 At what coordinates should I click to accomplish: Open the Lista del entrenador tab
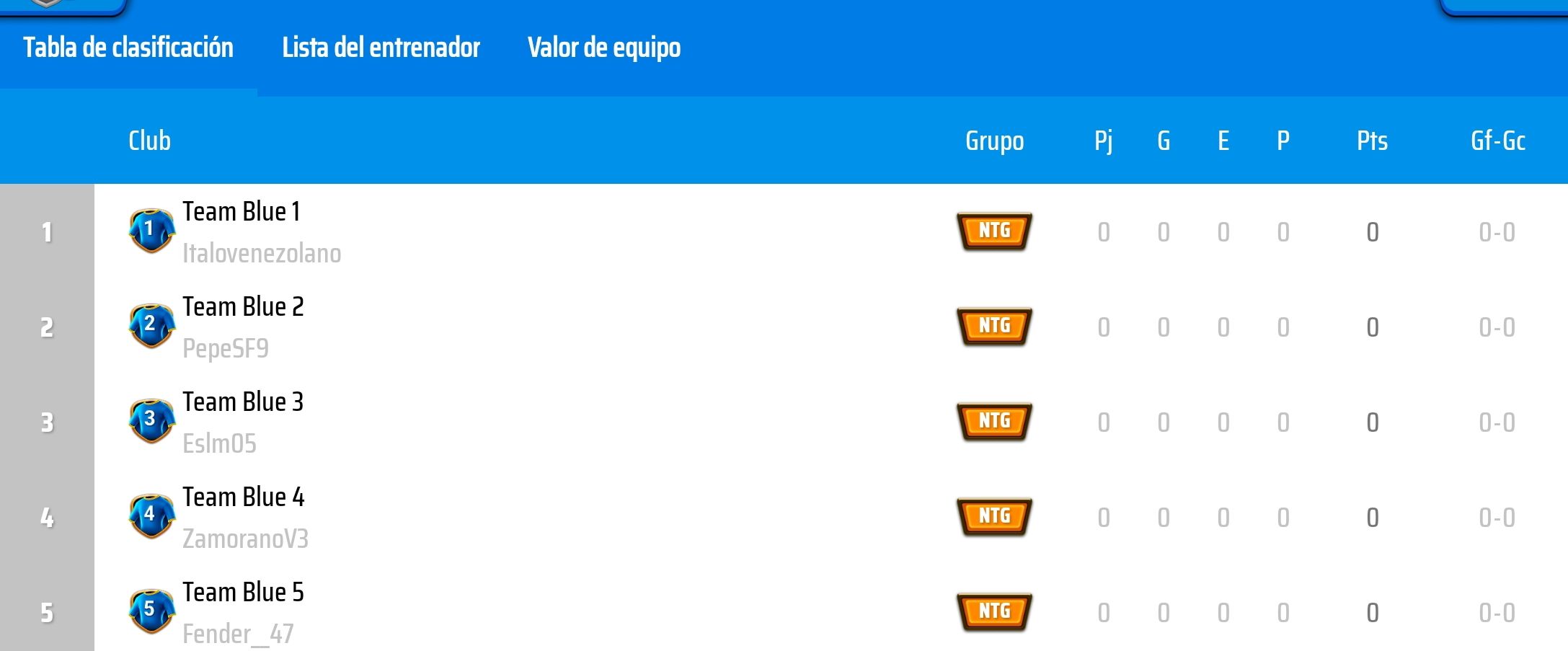(381, 48)
